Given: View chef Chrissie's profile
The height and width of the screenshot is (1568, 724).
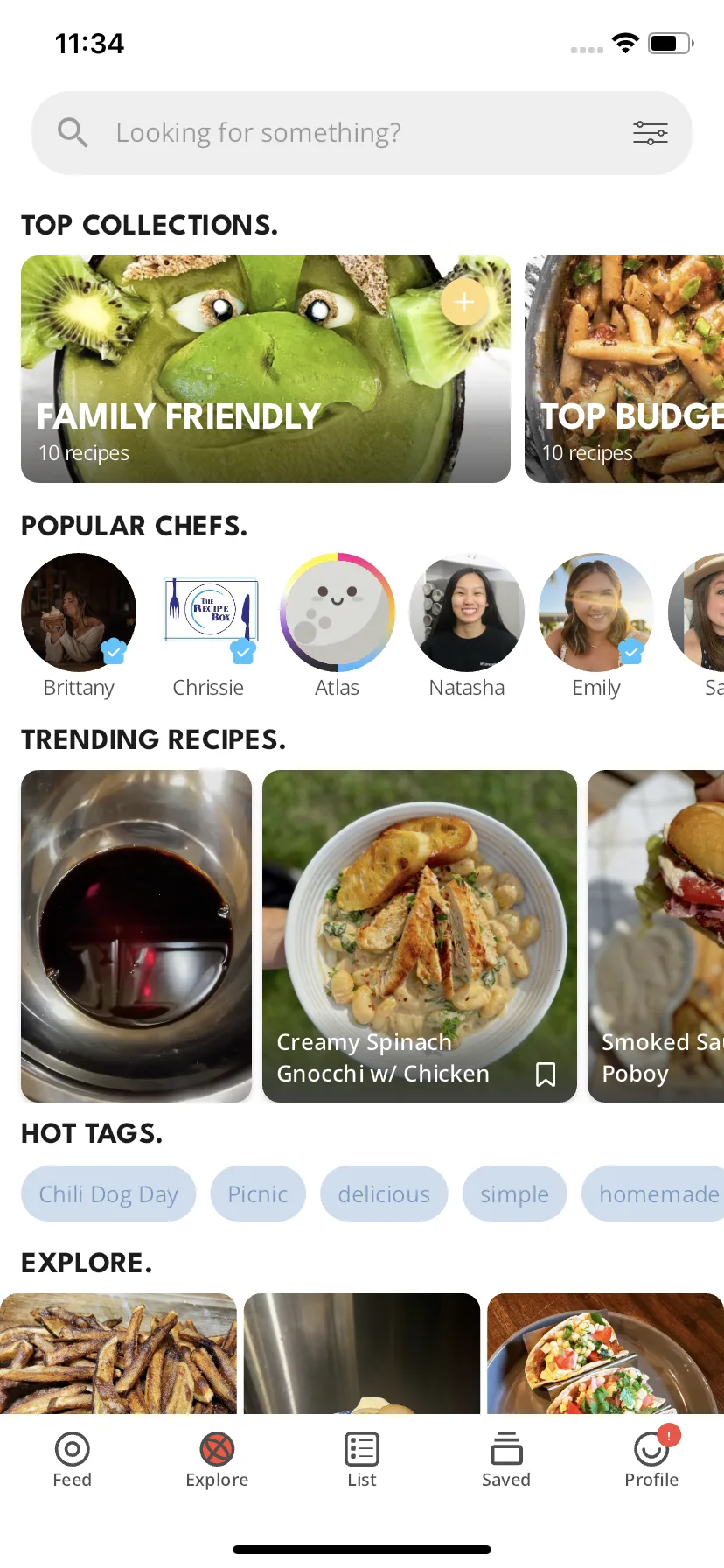Looking at the screenshot, I should coord(208,612).
